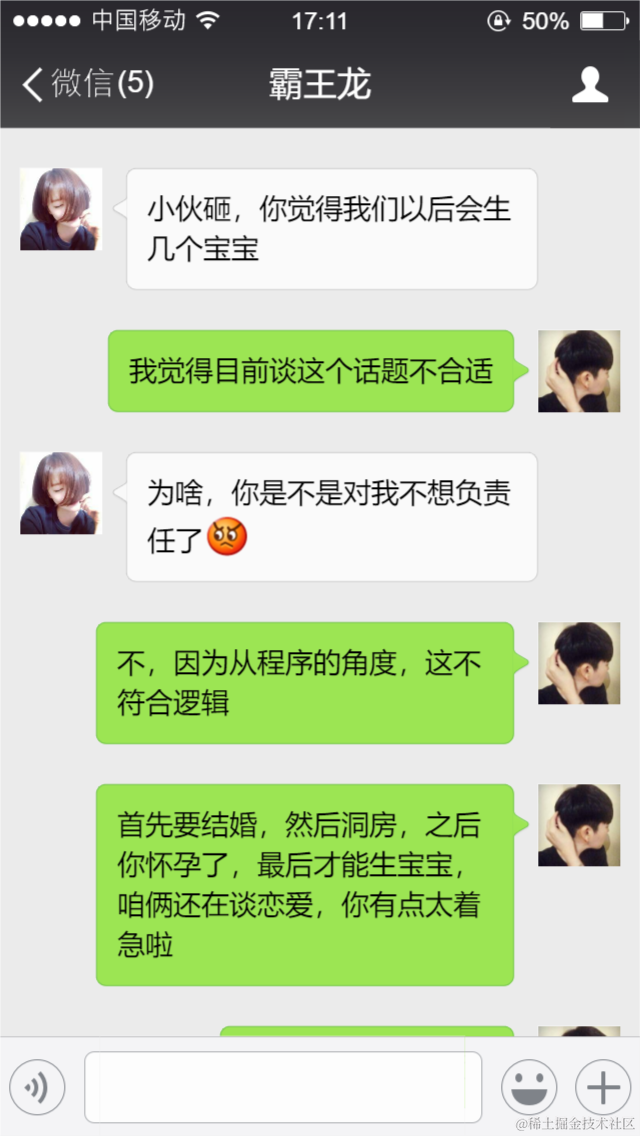The width and height of the screenshot is (640, 1136).
Task: Open the girl's avatar beside 小伙砸 message
Action: point(61,209)
